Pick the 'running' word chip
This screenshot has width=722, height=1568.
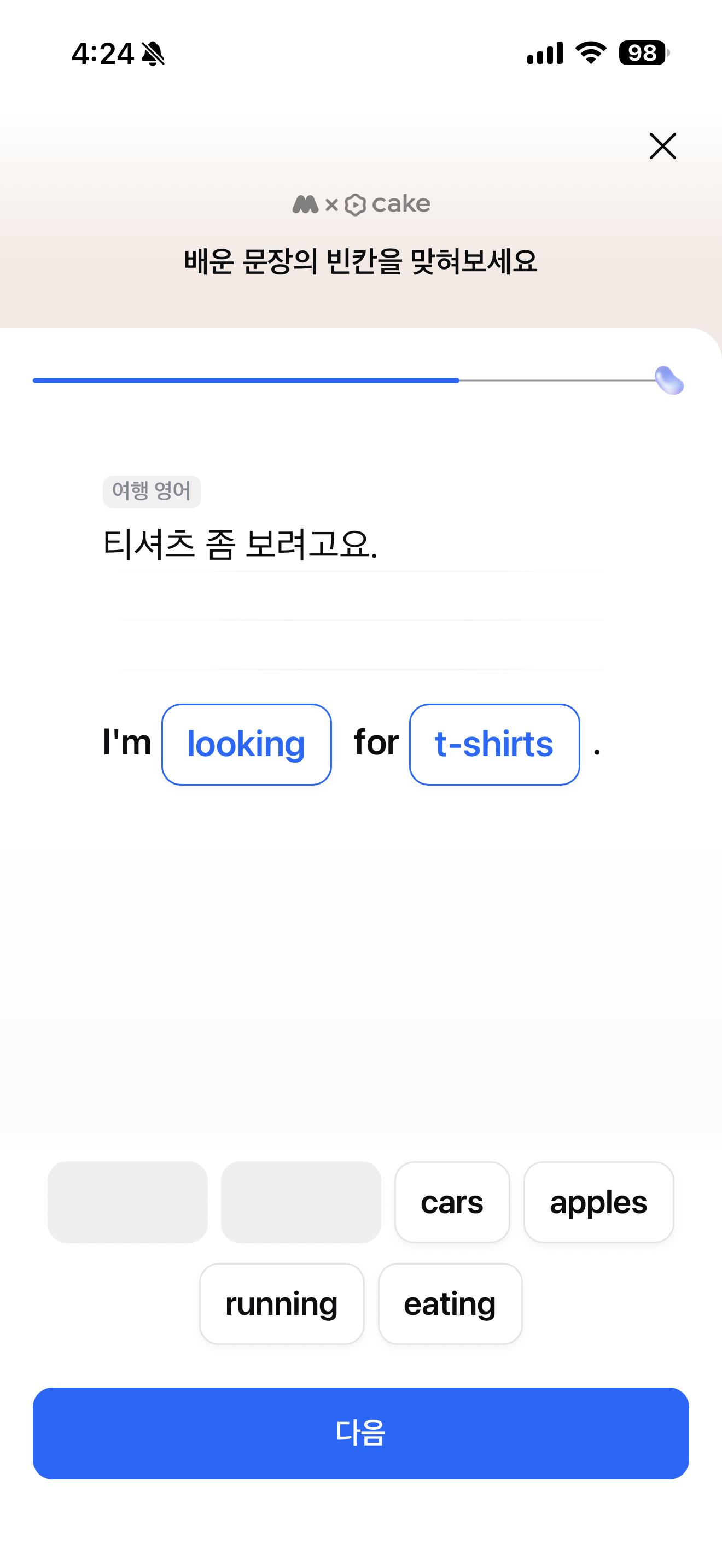point(282,1304)
